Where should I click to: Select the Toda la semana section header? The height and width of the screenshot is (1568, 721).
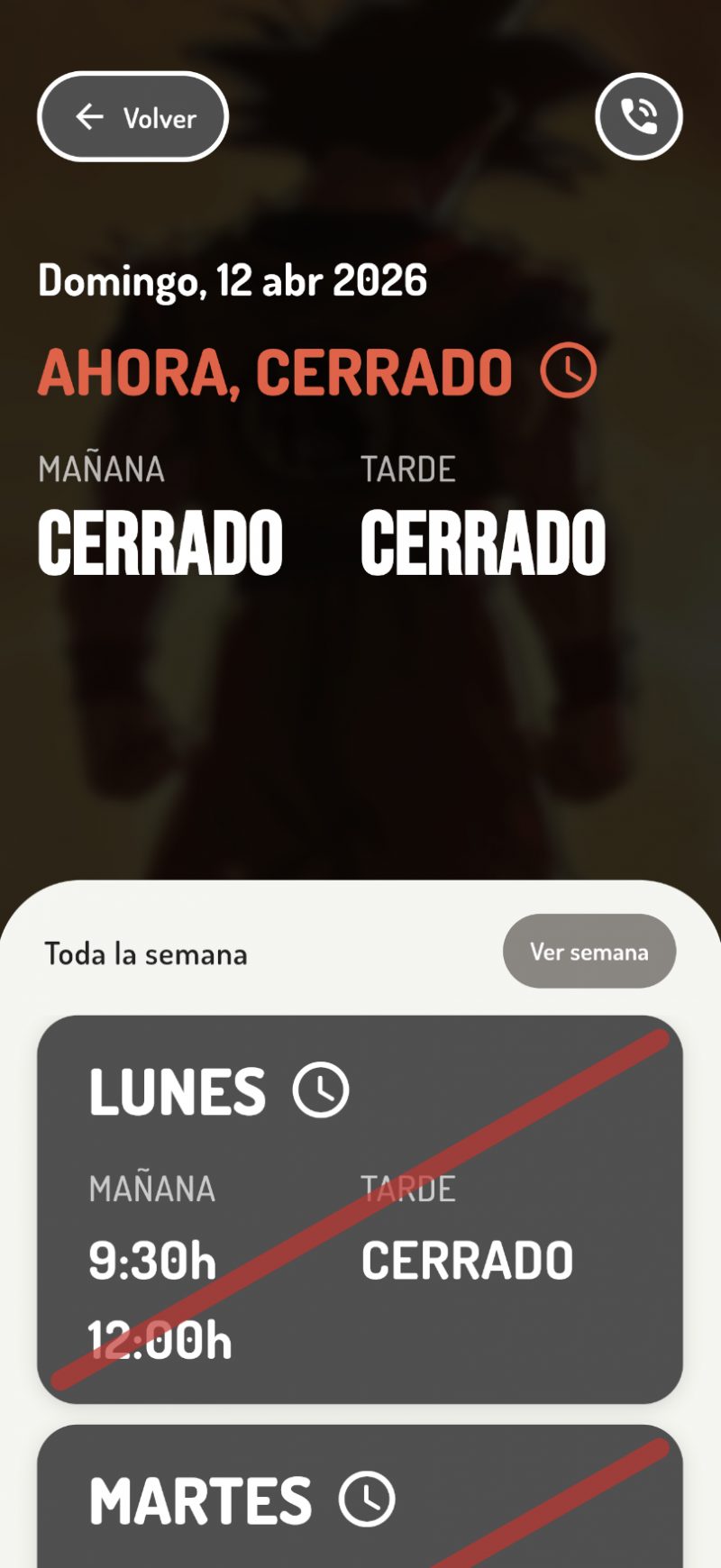pyautogui.click(x=145, y=953)
